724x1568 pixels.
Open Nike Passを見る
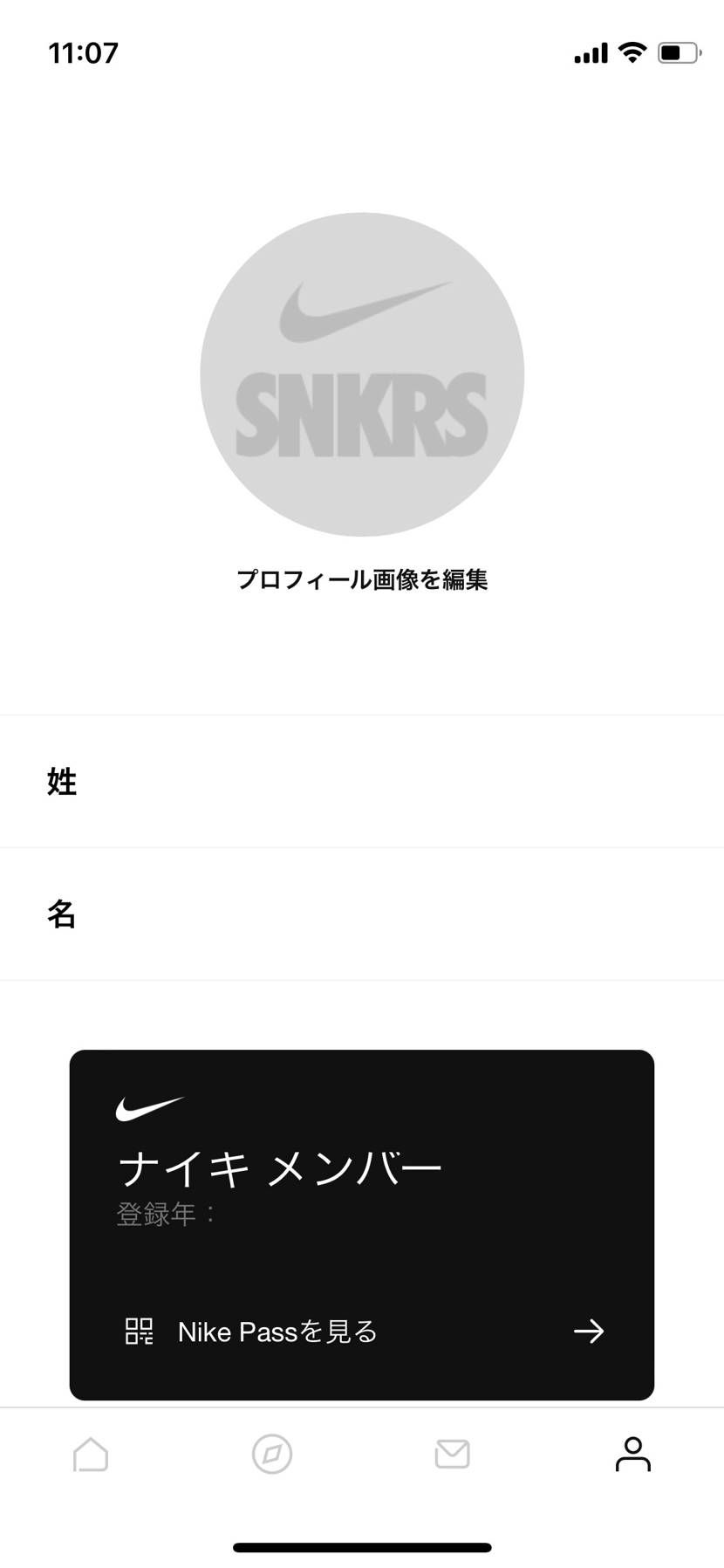pos(277,1332)
